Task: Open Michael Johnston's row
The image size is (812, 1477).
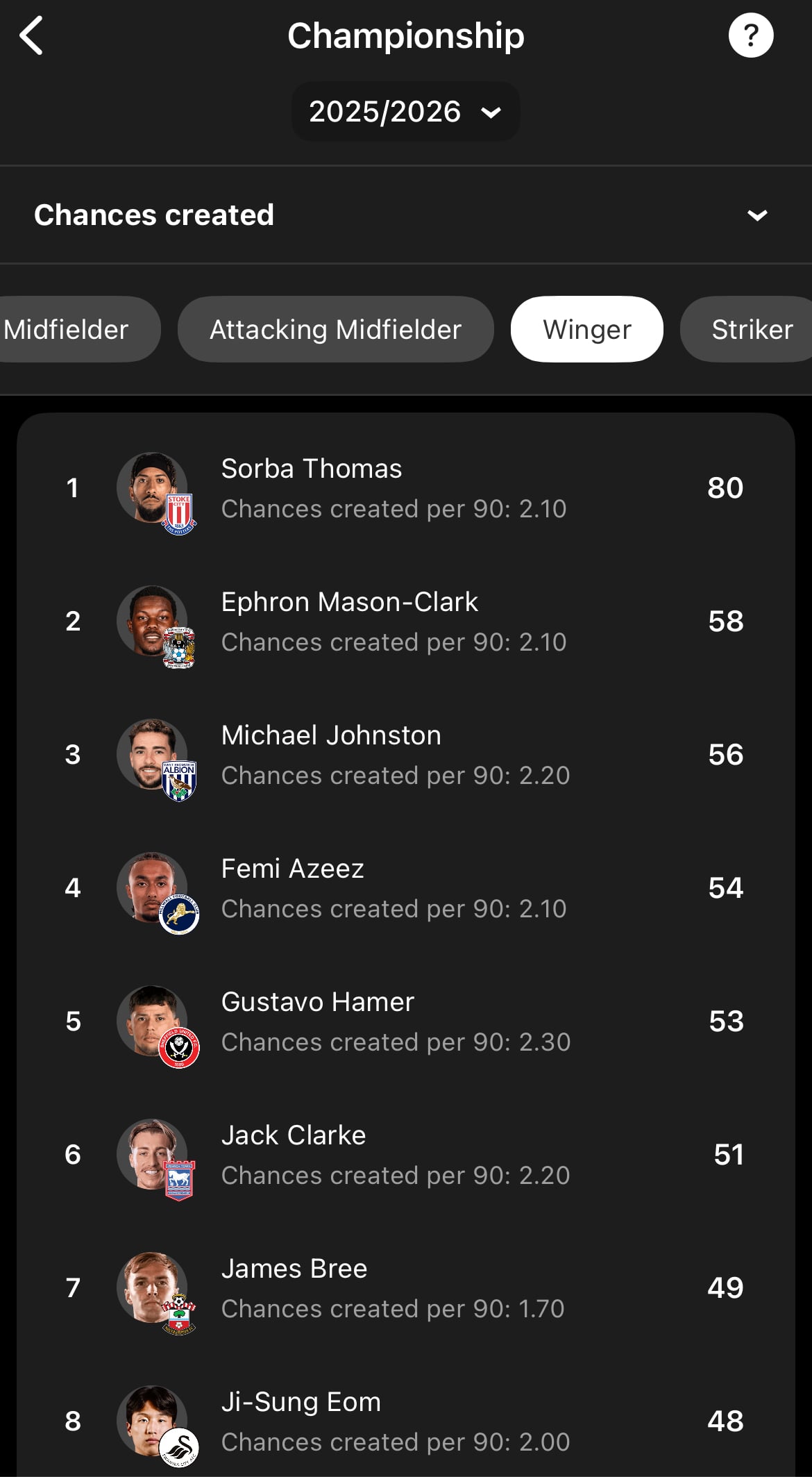Action: click(x=405, y=755)
